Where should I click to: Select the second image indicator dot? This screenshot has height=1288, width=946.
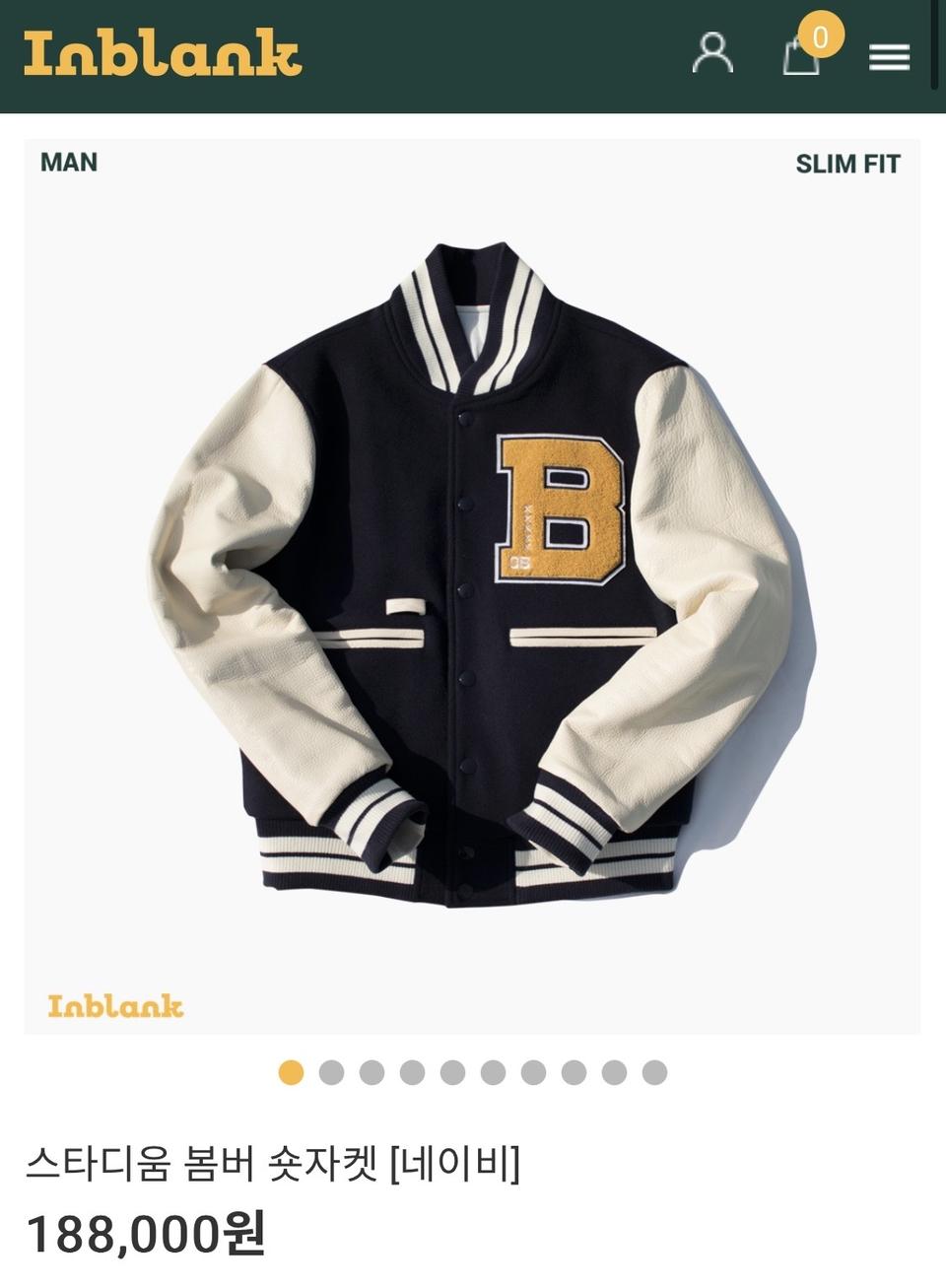(331, 1072)
